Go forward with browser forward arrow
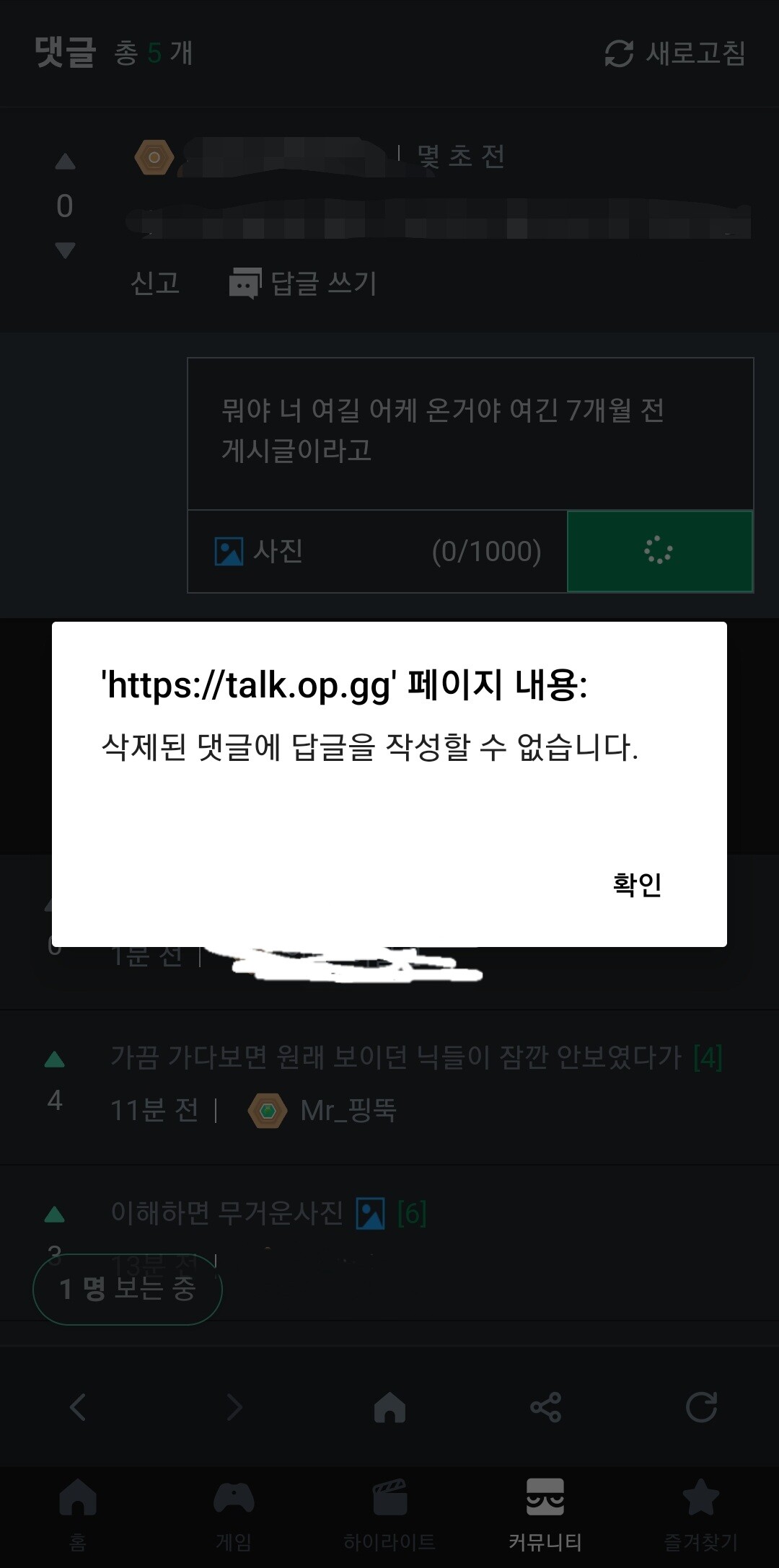Viewport: 779px width, 1568px height. coord(234,1407)
